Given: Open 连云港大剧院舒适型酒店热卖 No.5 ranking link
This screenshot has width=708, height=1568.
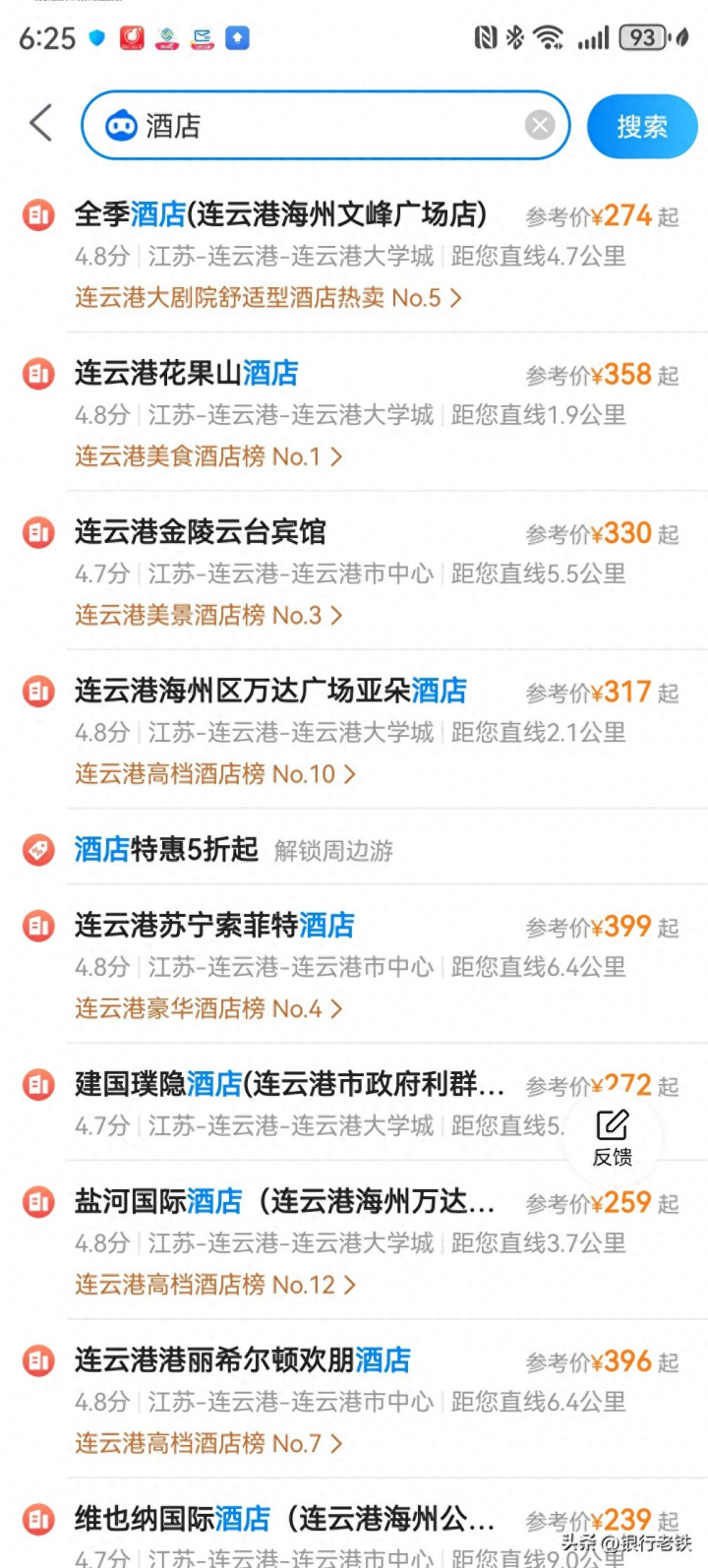Looking at the screenshot, I should point(267,298).
